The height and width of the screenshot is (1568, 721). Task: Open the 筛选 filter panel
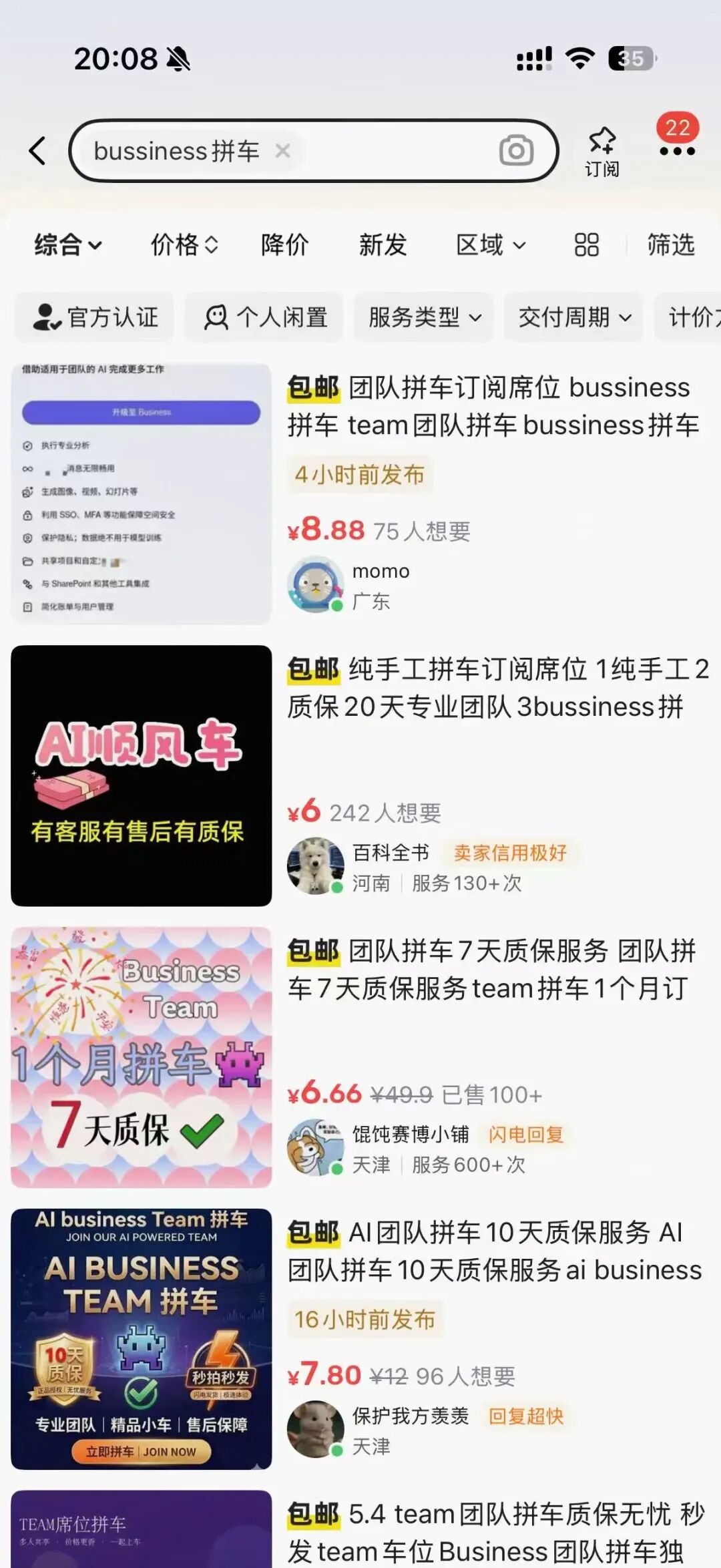(670, 245)
